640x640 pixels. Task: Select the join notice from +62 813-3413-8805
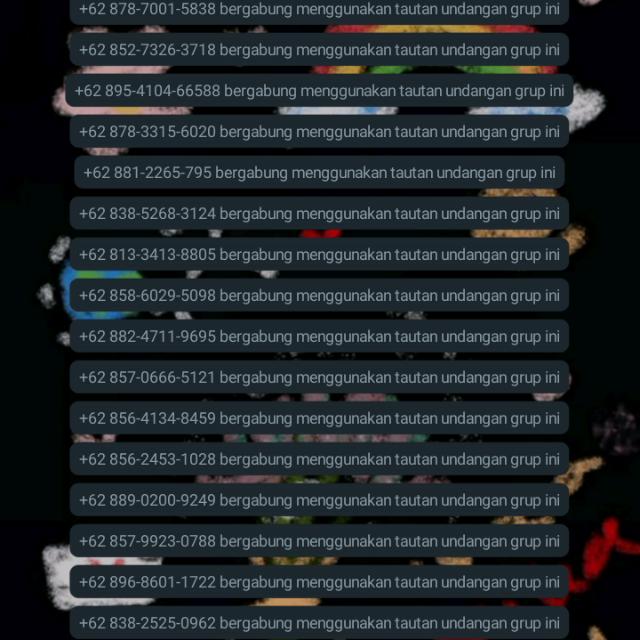coord(319,255)
